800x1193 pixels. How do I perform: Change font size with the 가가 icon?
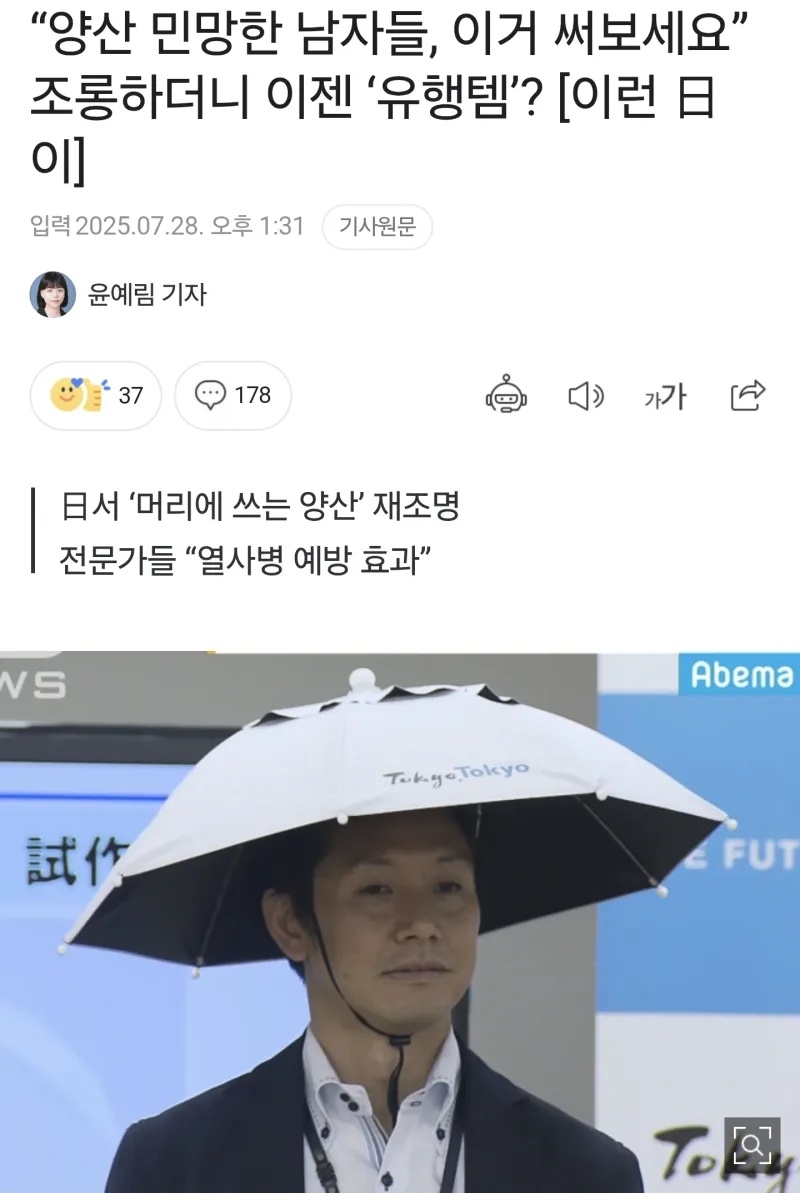pos(665,397)
